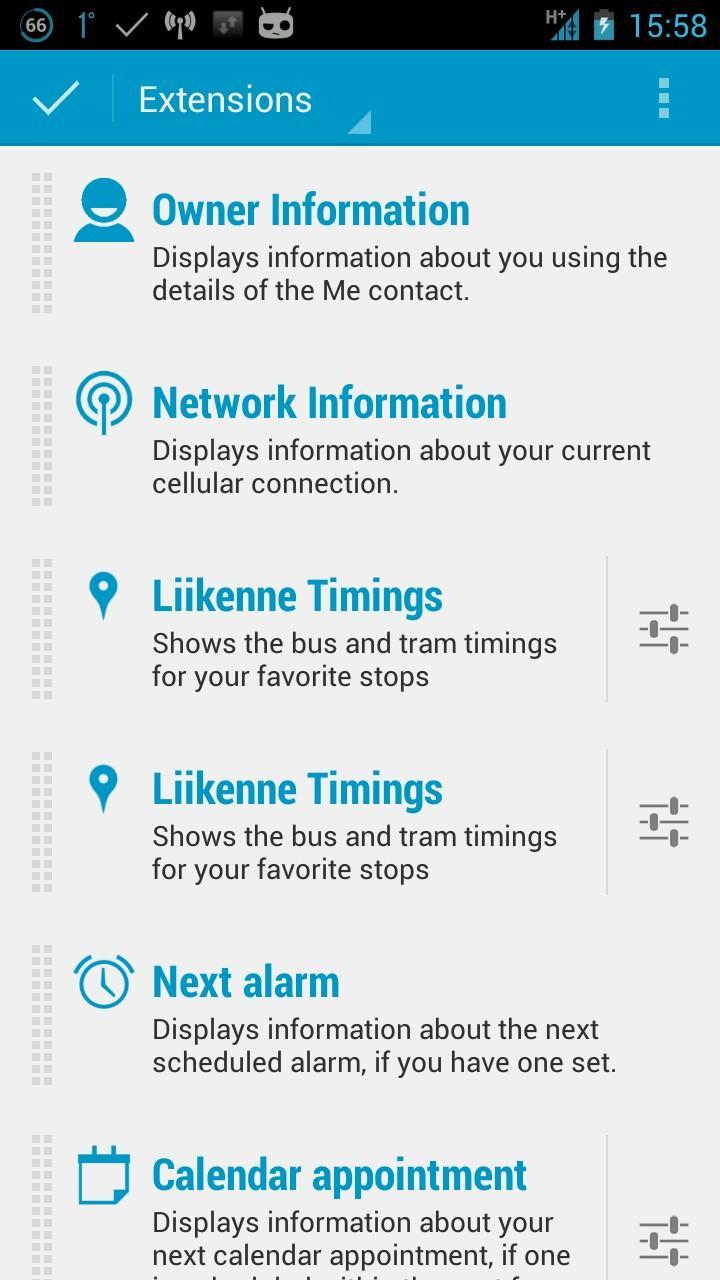Open settings for the Calendar appointment extension
The height and width of the screenshot is (1280, 720).
click(x=663, y=1238)
